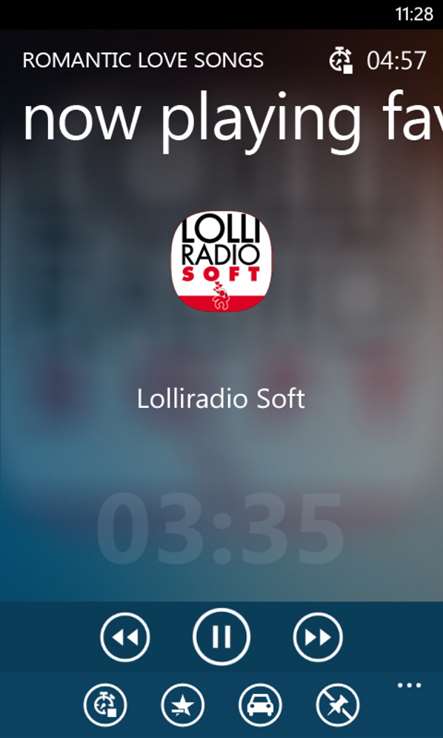Expand the app bar three-dot menu
The width and height of the screenshot is (443, 738).
click(x=409, y=685)
